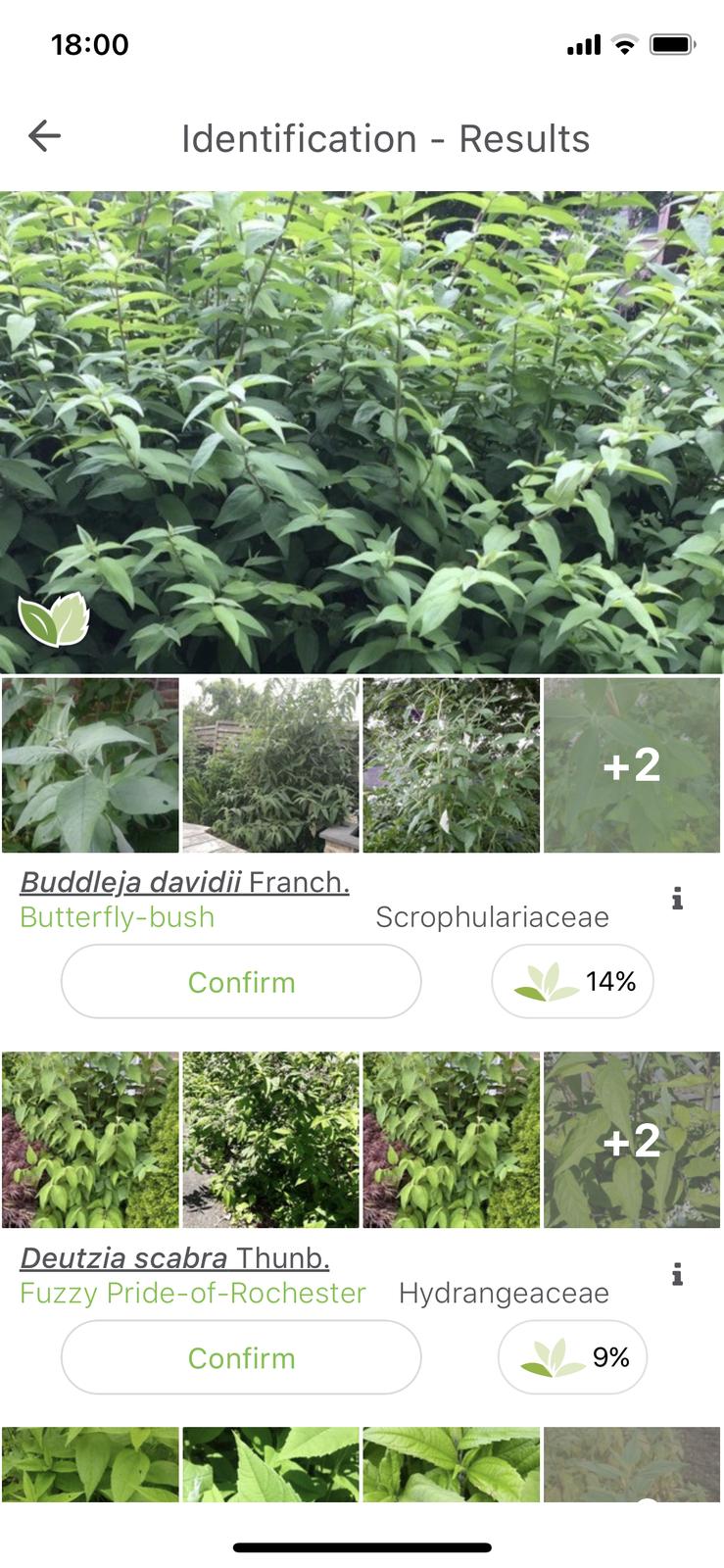Open Deutzia scabra Thunb. species link
The image size is (724, 1568).
[x=174, y=1257]
